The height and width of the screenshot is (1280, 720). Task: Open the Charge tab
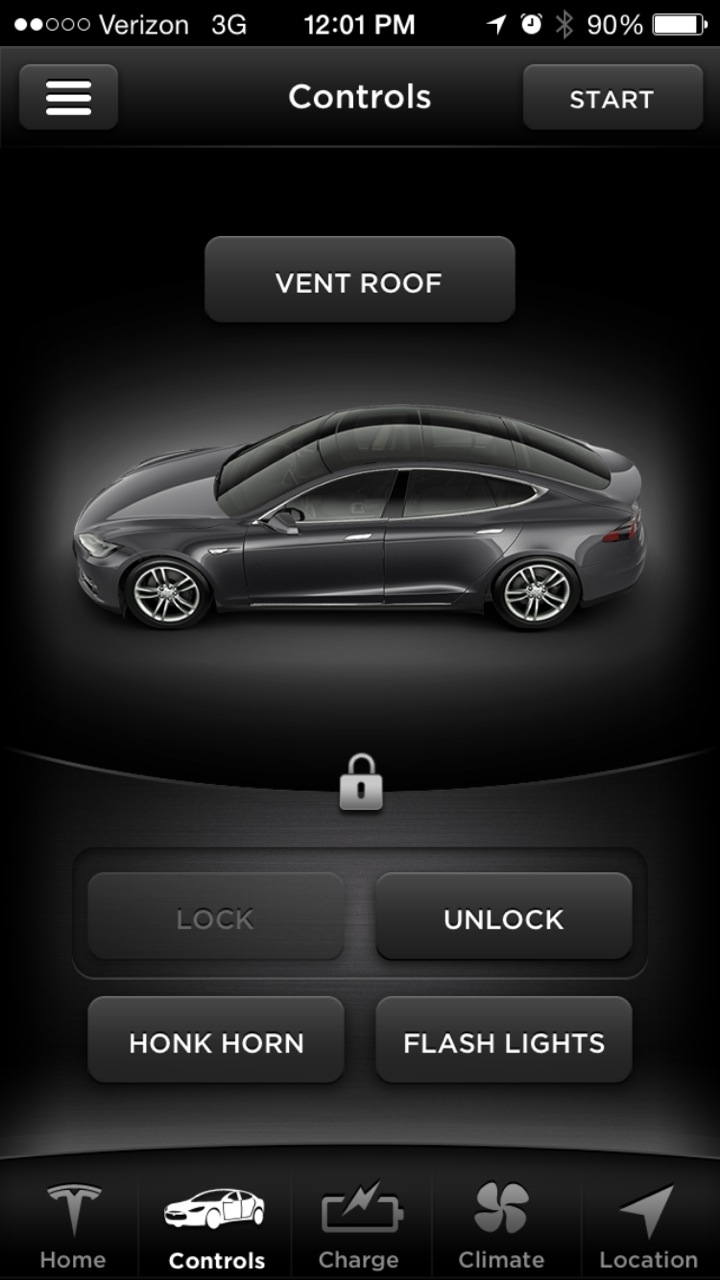(360, 1223)
